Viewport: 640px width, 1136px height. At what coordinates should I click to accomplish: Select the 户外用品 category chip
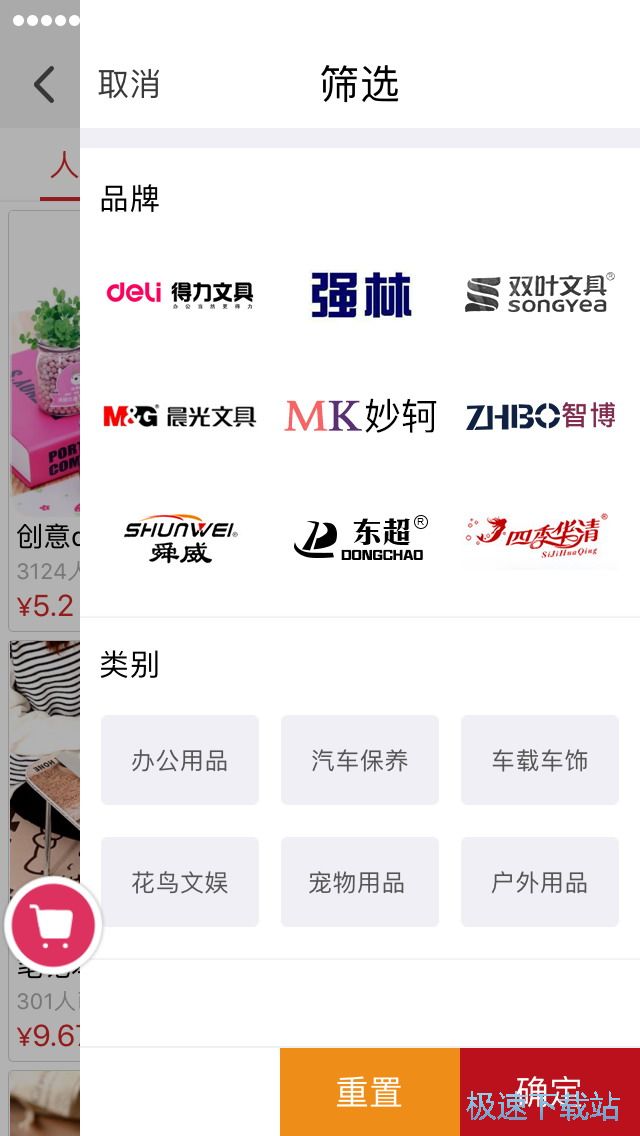point(540,883)
